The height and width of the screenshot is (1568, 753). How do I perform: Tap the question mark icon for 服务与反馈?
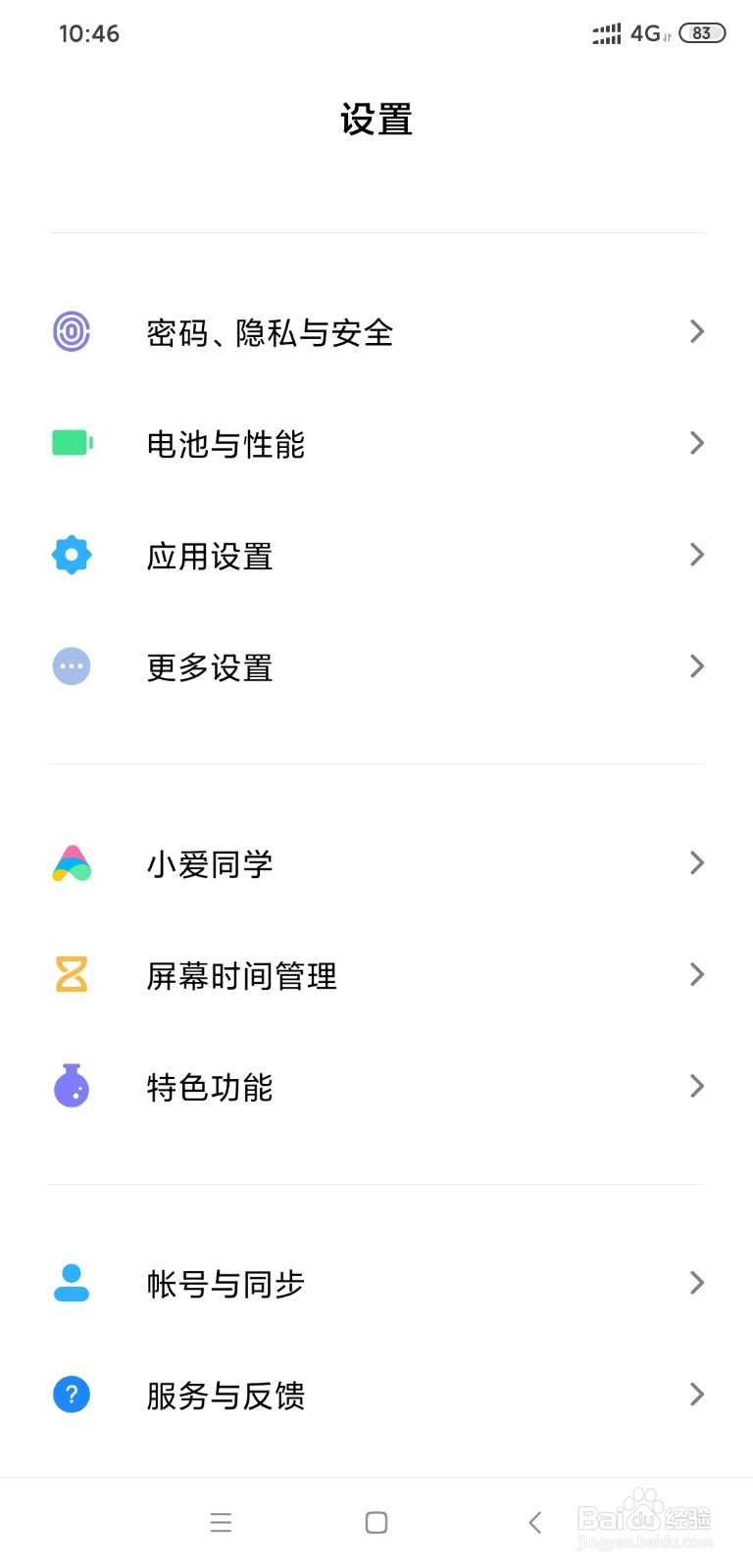click(70, 1396)
